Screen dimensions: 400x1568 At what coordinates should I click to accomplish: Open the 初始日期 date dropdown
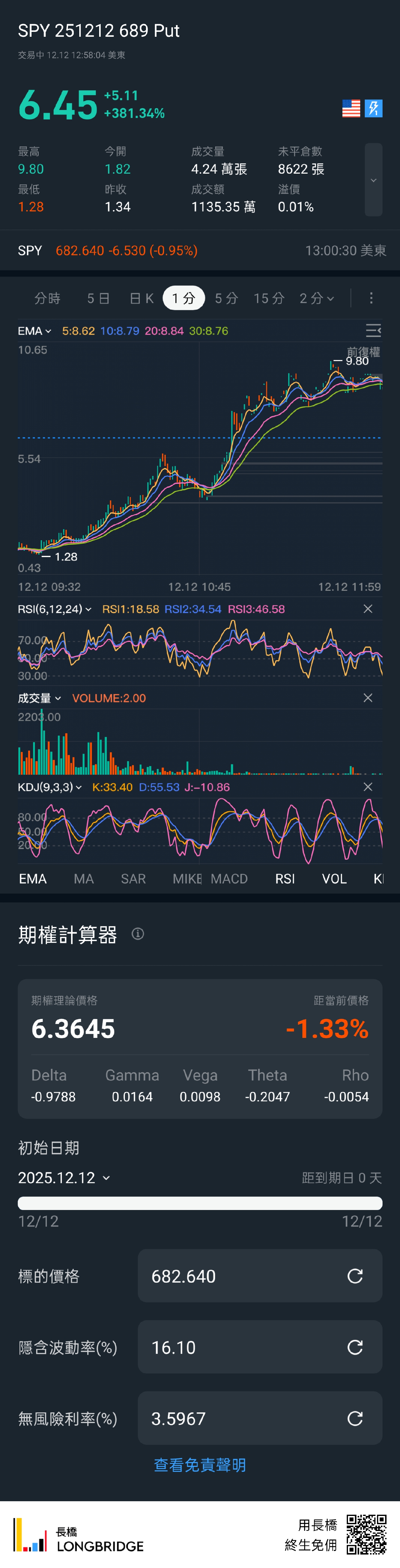[65, 1178]
